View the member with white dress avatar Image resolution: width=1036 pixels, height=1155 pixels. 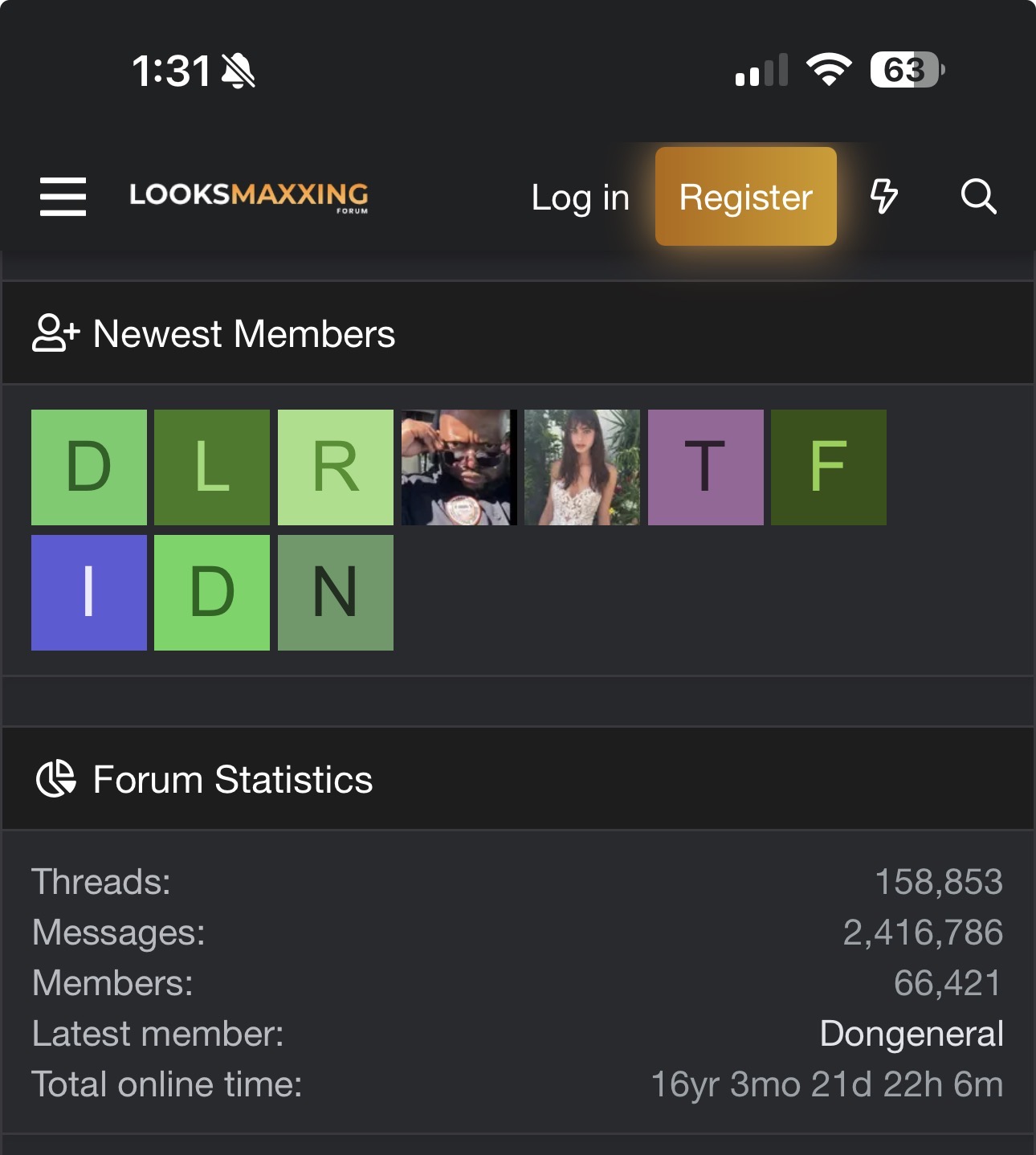582,467
